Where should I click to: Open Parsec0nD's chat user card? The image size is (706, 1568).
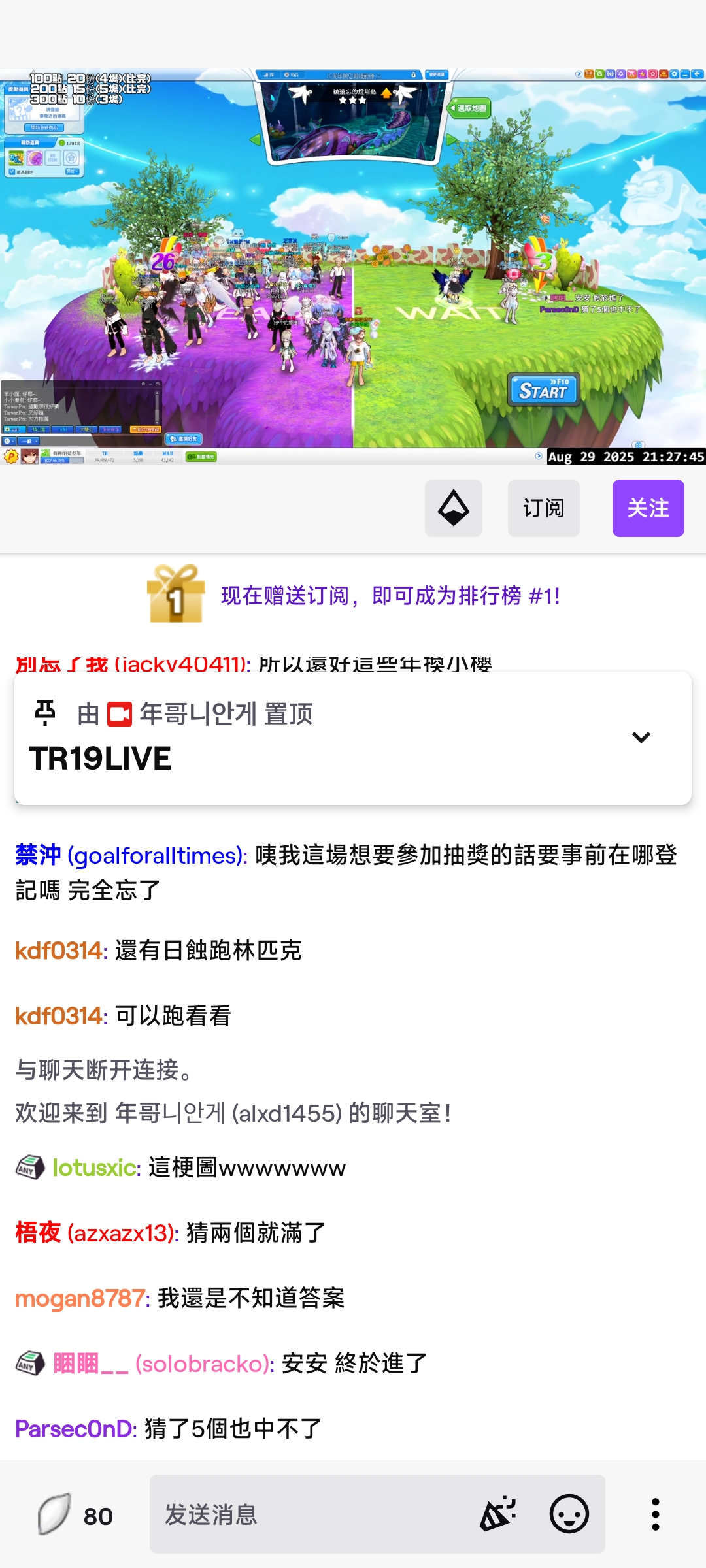click(x=75, y=1429)
